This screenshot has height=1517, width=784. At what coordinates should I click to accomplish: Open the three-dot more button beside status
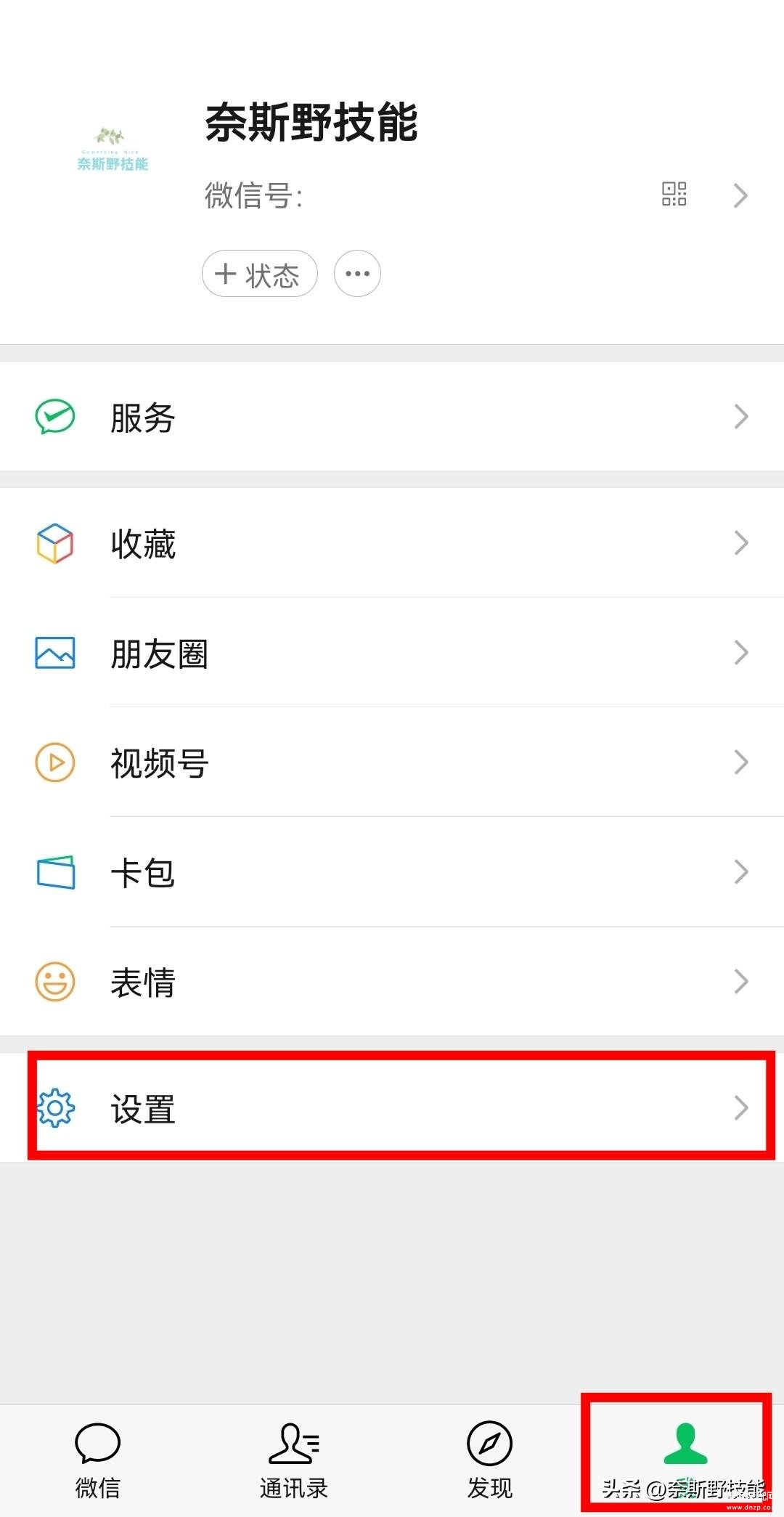coord(357,274)
